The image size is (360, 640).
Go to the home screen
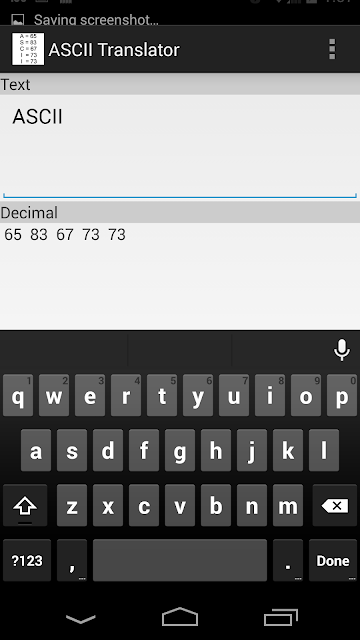[180, 617]
